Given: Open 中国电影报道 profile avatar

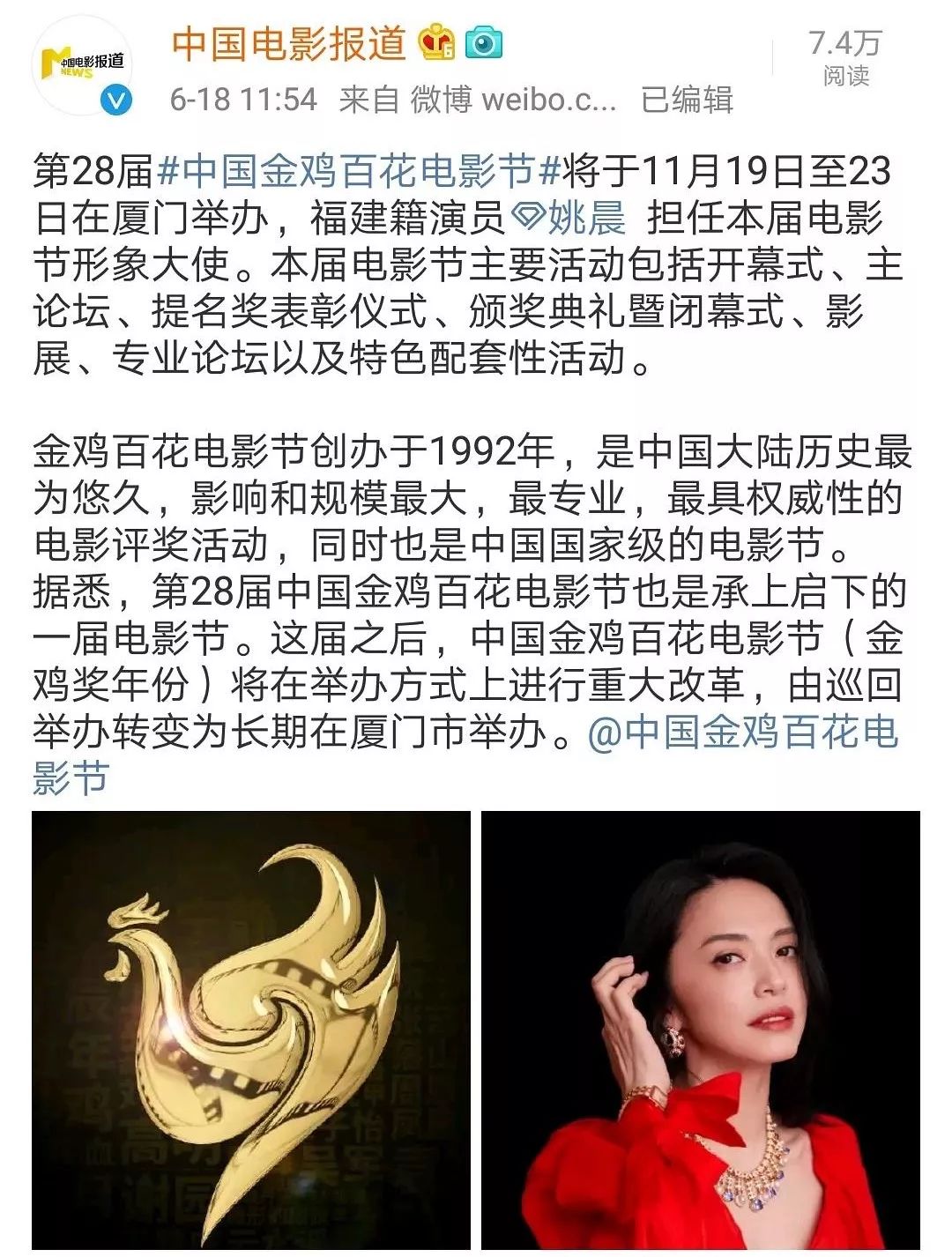Looking at the screenshot, I should [83, 66].
